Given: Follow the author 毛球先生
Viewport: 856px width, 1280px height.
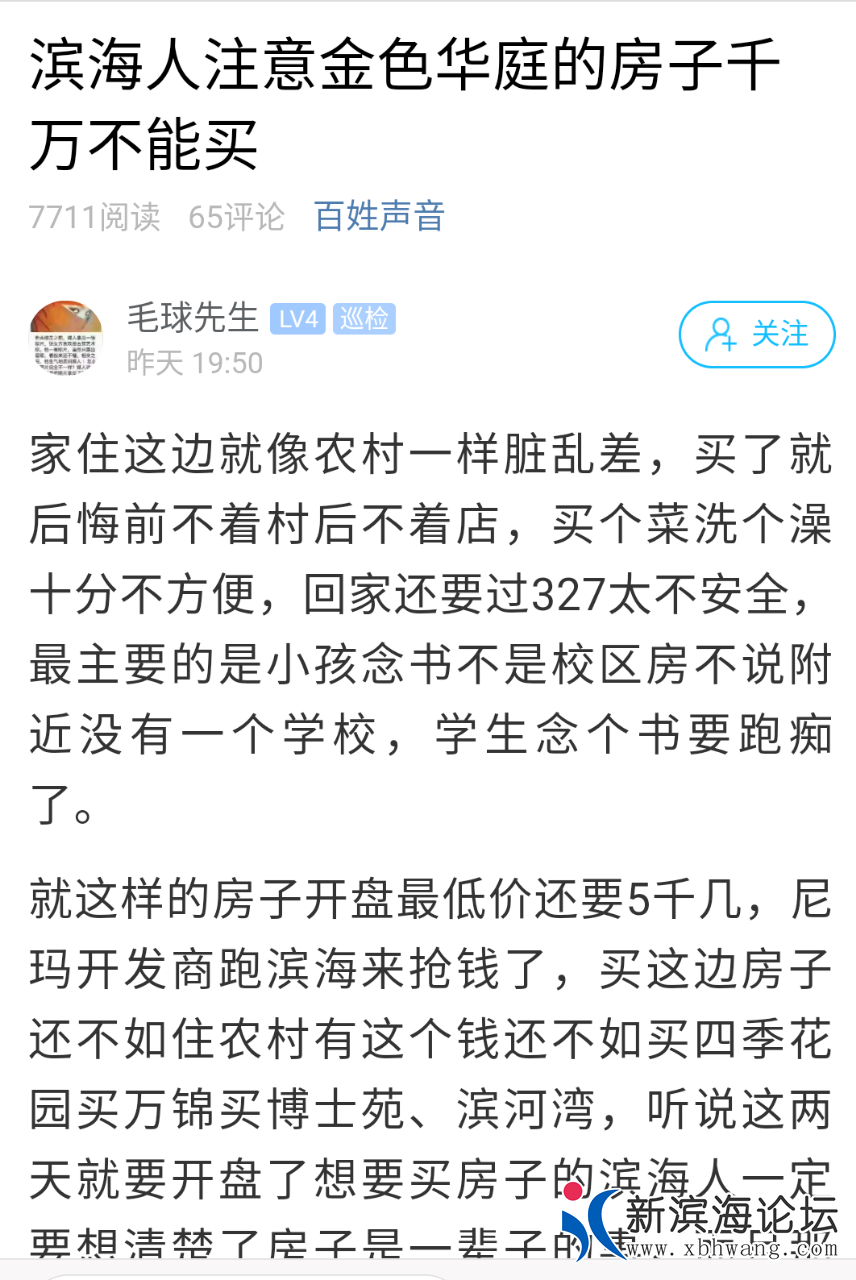Looking at the screenshot, I should [x=757, y=334].
